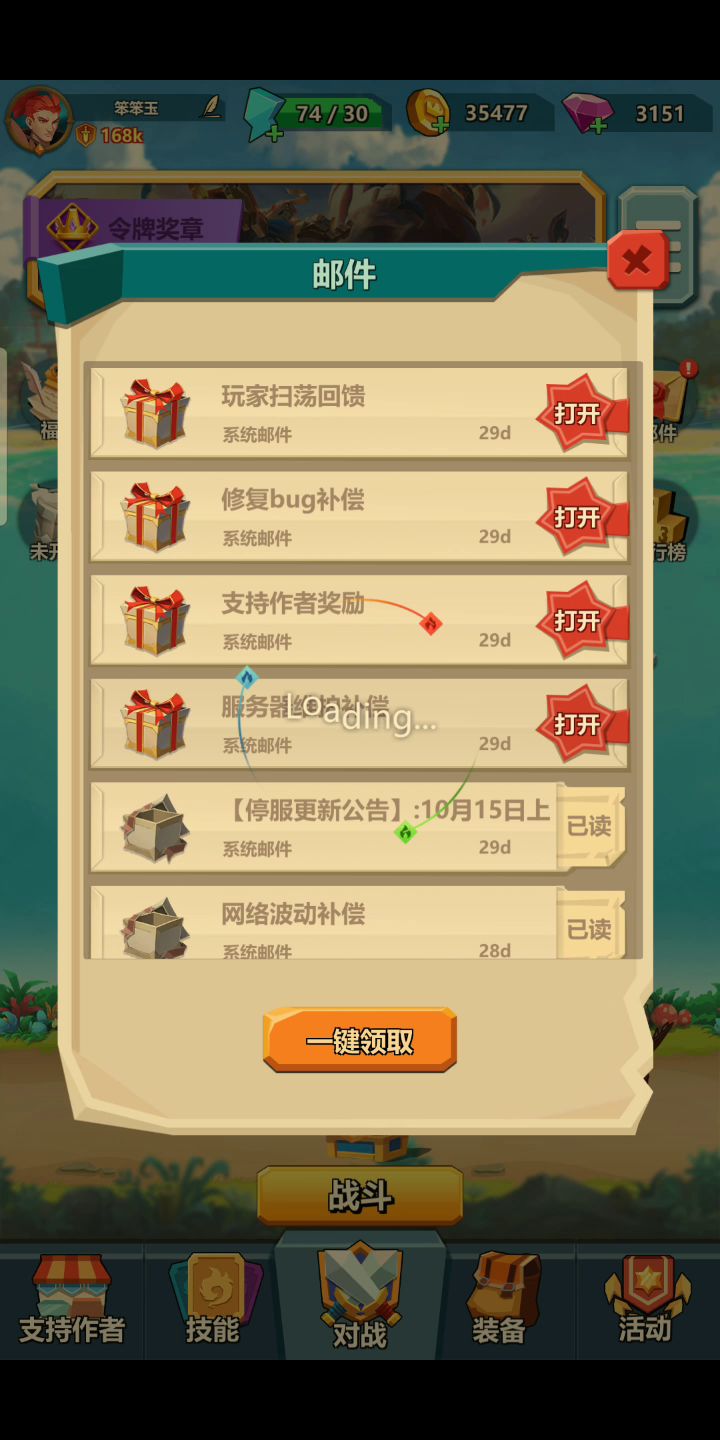Viewport: 720px width, 1440px height.
Task: Close the 邮件 mail dialog
Action: tap(637, 261)
